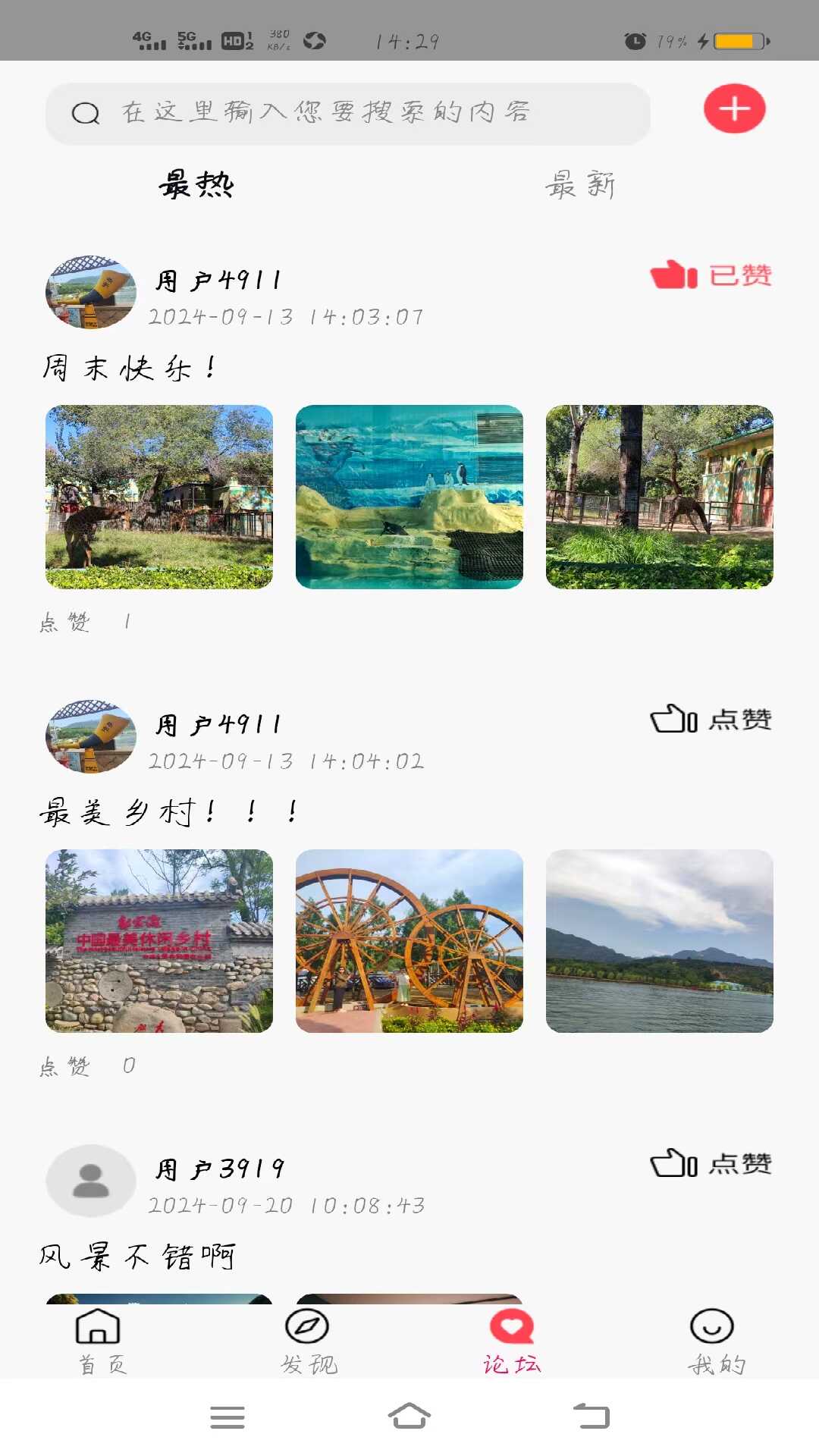The width and height of the screenshot is (819, 1456).
Task: Open 用户4911's avatar on the 周末快乐 post
Action: (x=91, y=292)
